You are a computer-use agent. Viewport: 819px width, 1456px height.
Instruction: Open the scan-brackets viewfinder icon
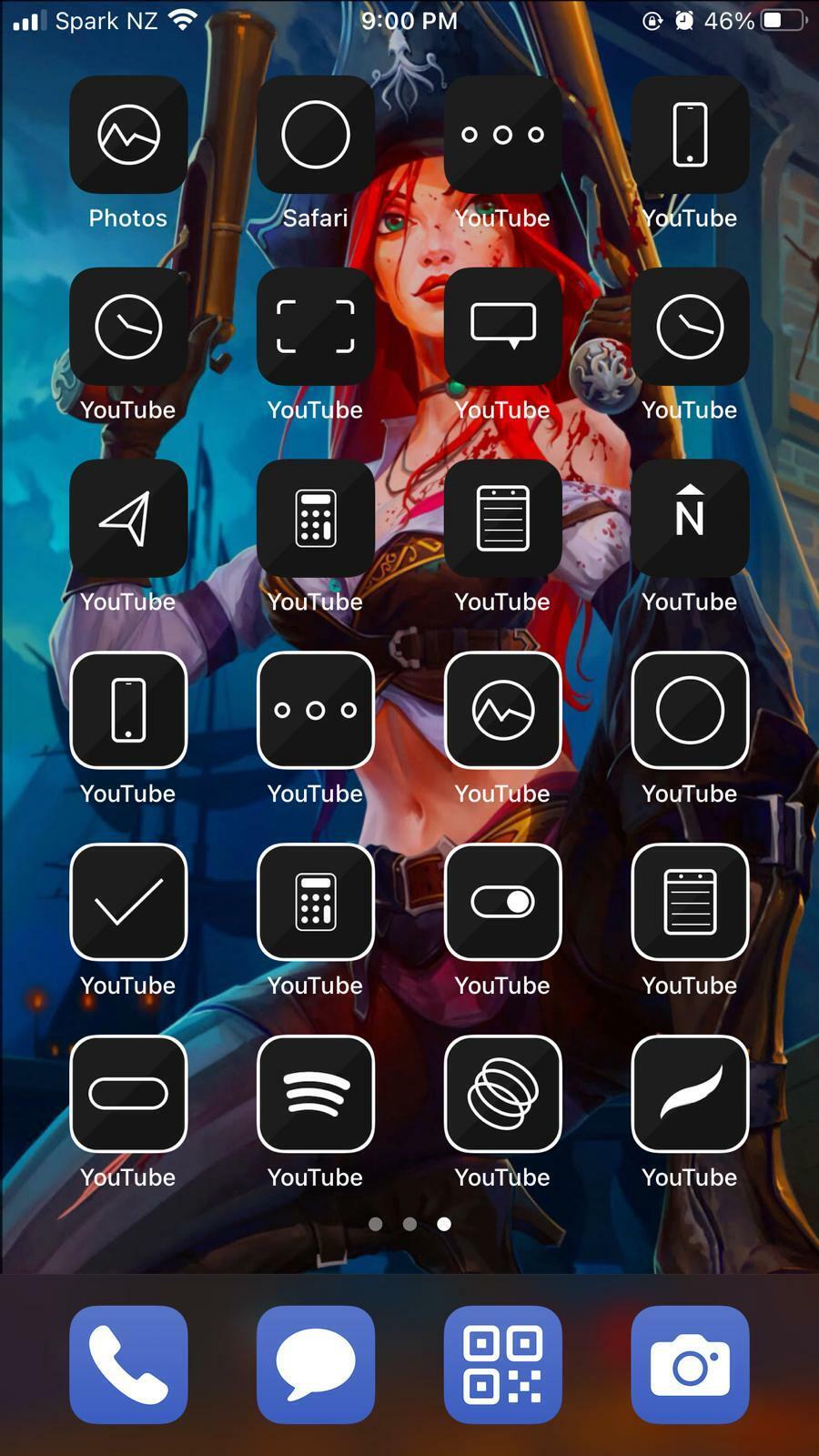315,326
